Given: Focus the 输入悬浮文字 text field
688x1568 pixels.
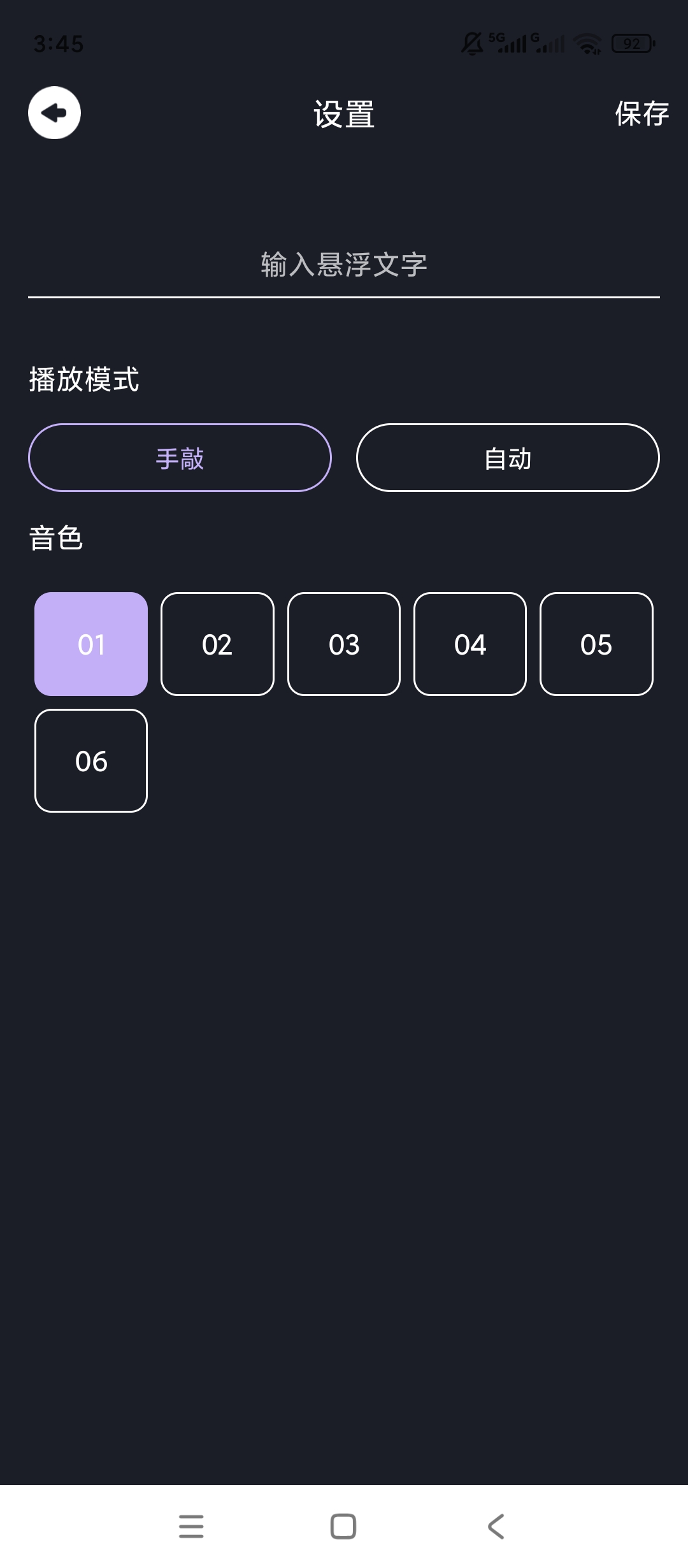Looking at the screenshot, I should [344, 265].
